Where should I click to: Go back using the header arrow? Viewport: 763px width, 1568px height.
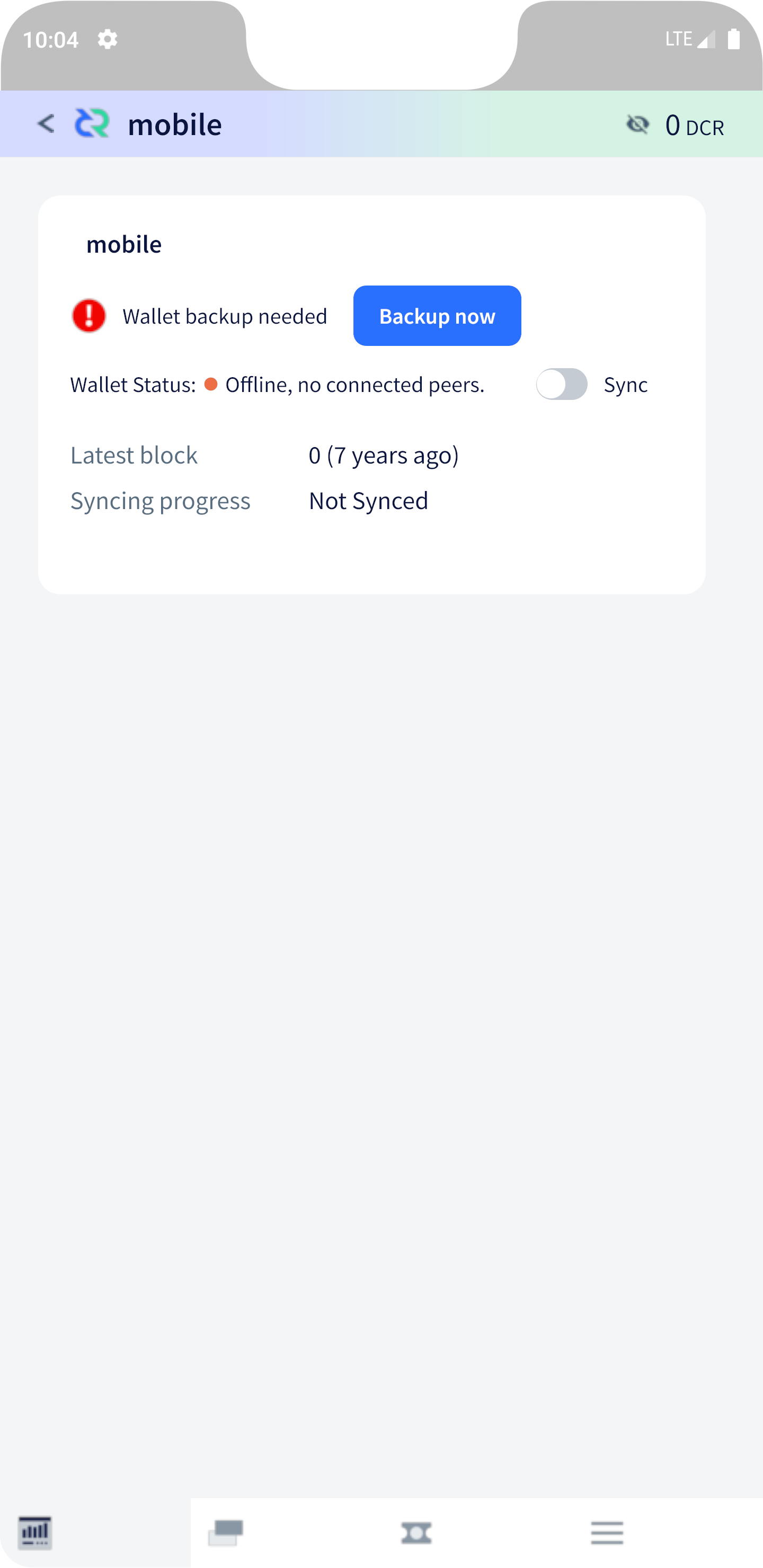pos(46,124)
